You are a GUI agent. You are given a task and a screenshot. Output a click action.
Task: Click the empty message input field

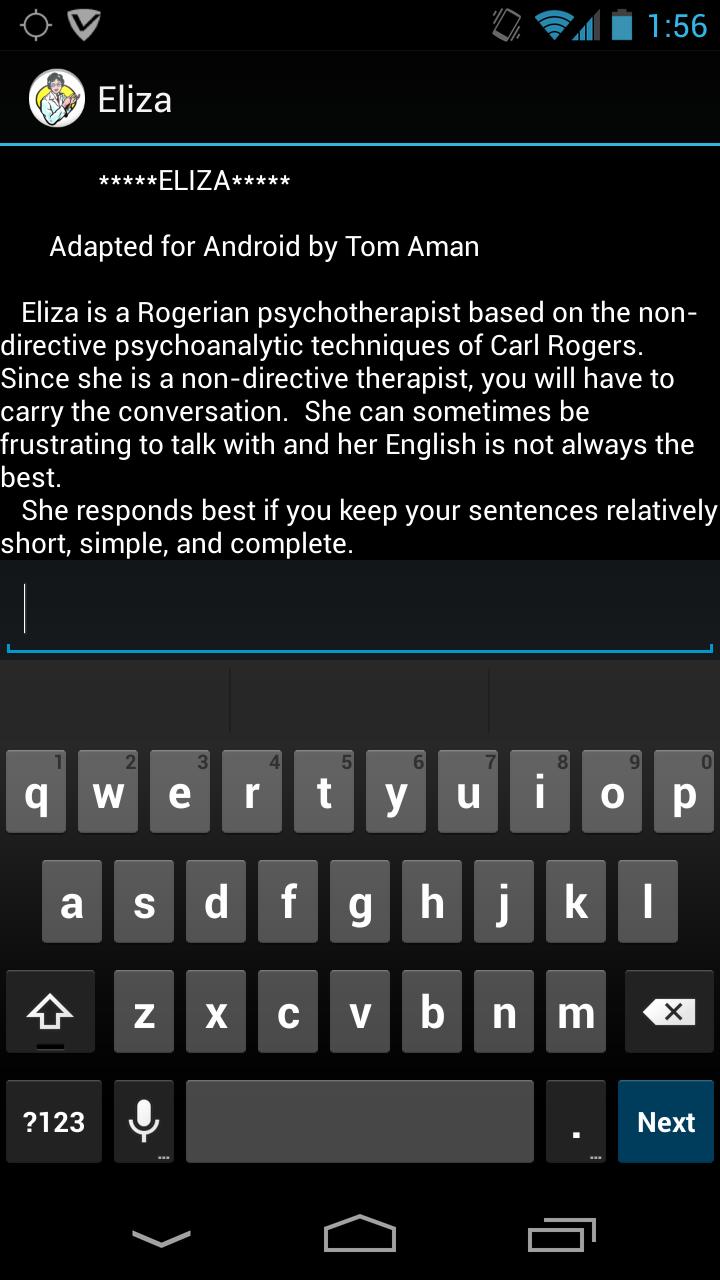360,605
